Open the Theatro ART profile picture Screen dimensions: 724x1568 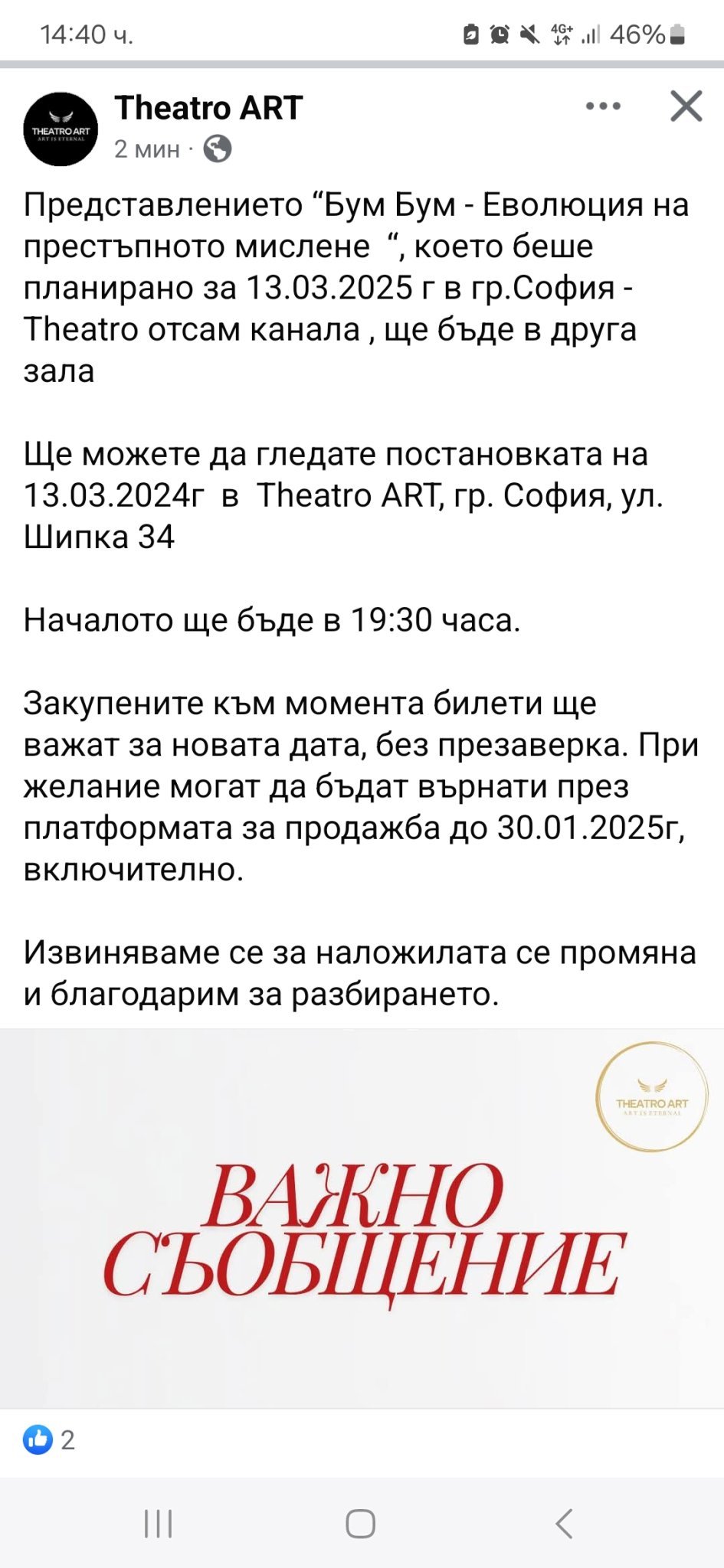pyautogui.click(x=61, y=129)
